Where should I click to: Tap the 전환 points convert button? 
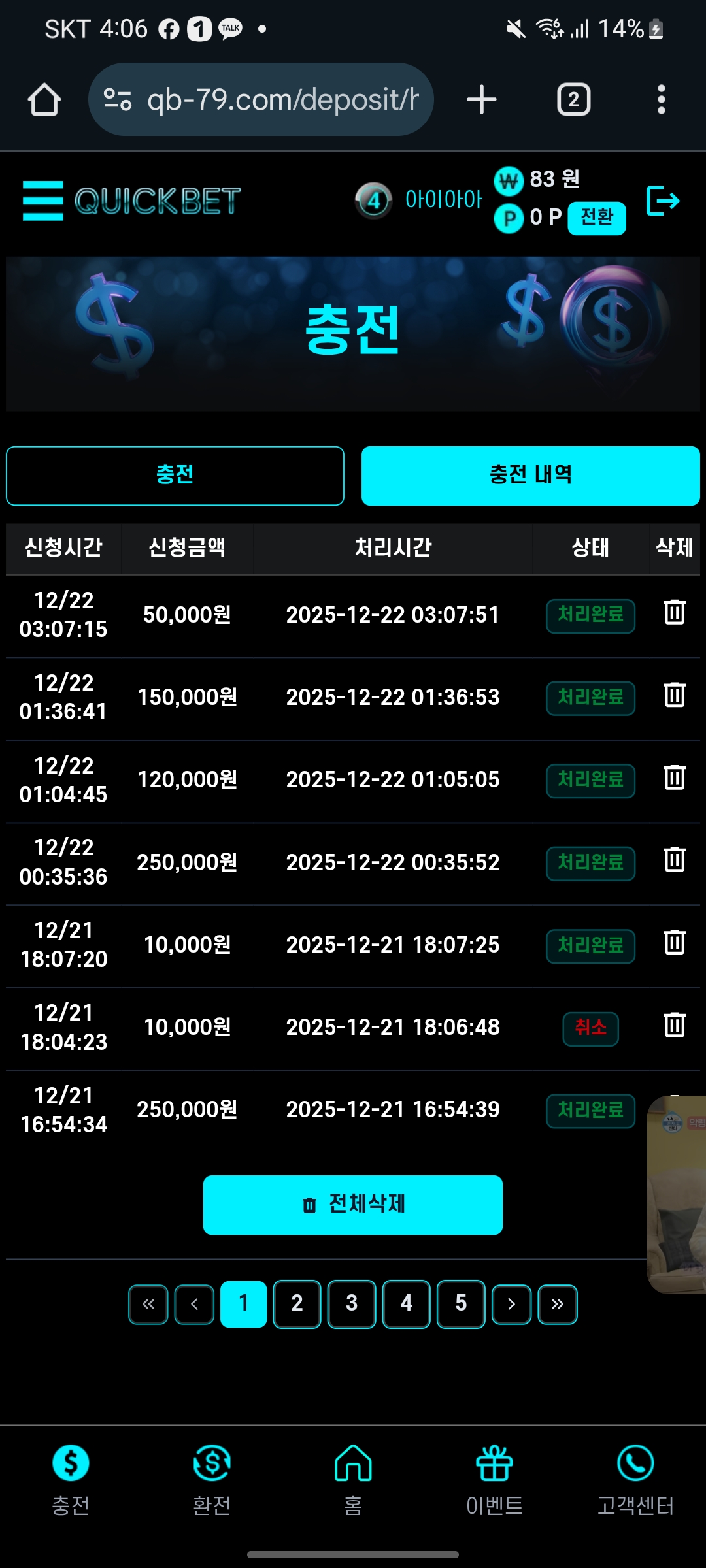[596, 218]
